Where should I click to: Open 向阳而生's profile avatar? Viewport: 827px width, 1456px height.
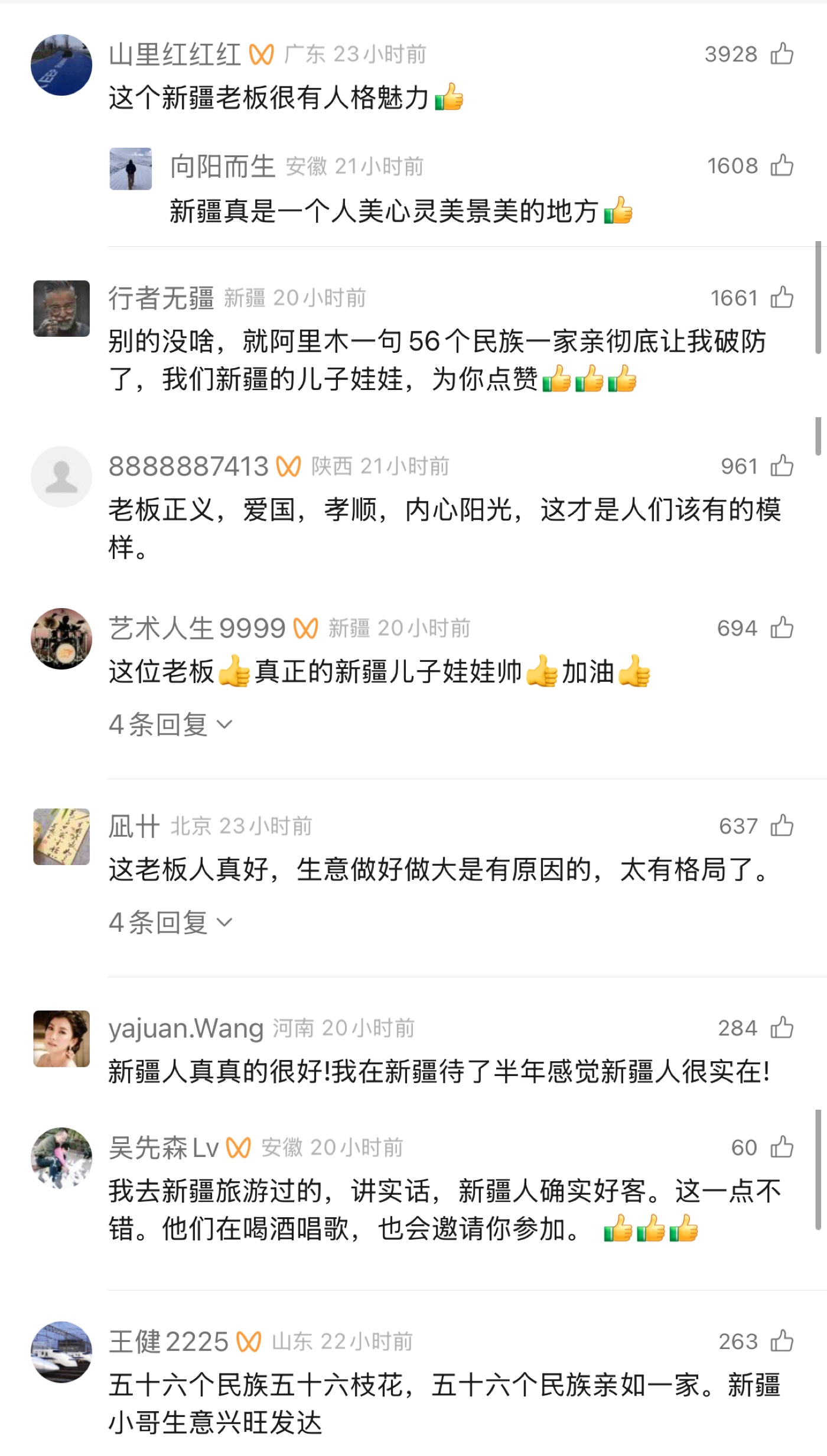coord(131,169)
